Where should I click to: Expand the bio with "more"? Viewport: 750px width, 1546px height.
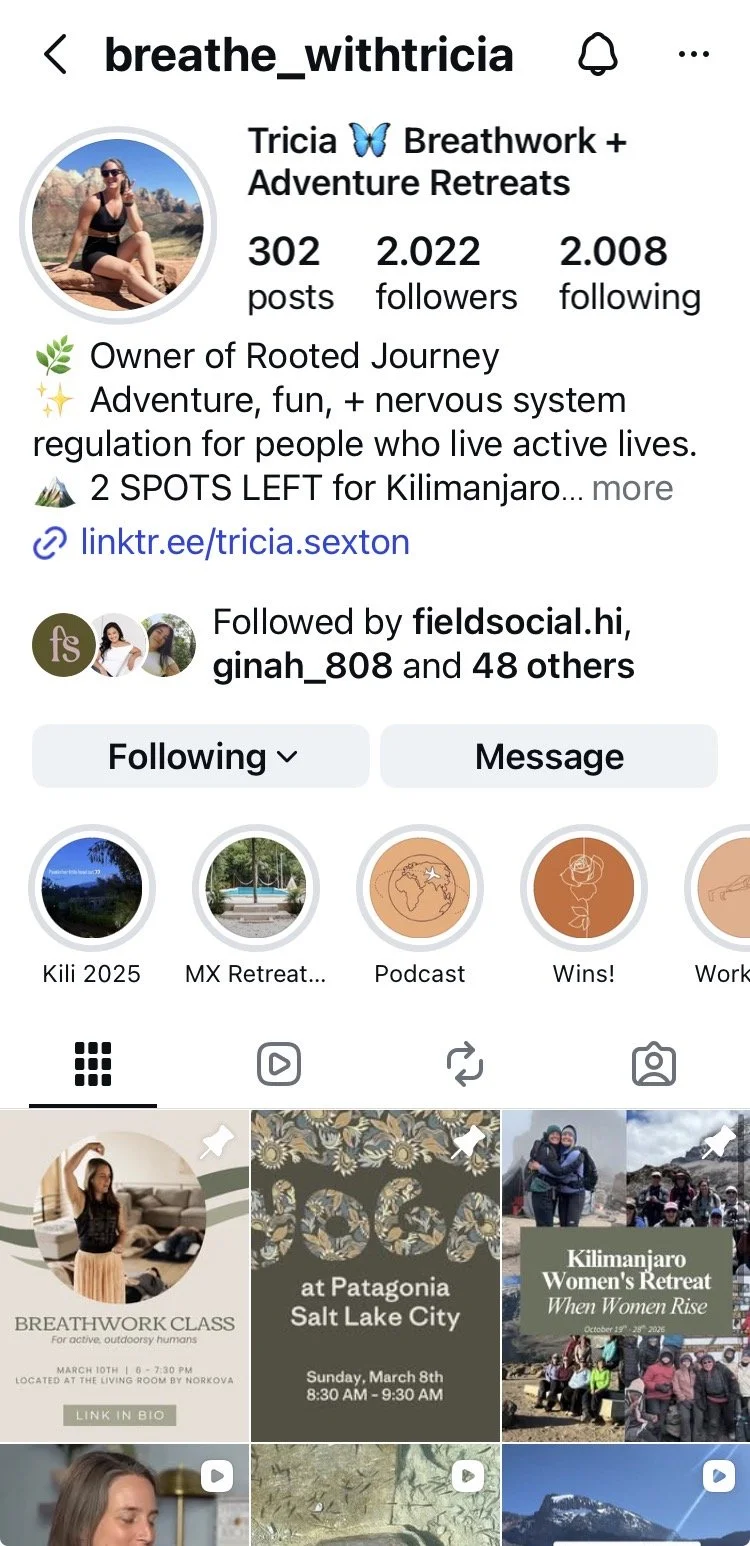pos(632,488)
